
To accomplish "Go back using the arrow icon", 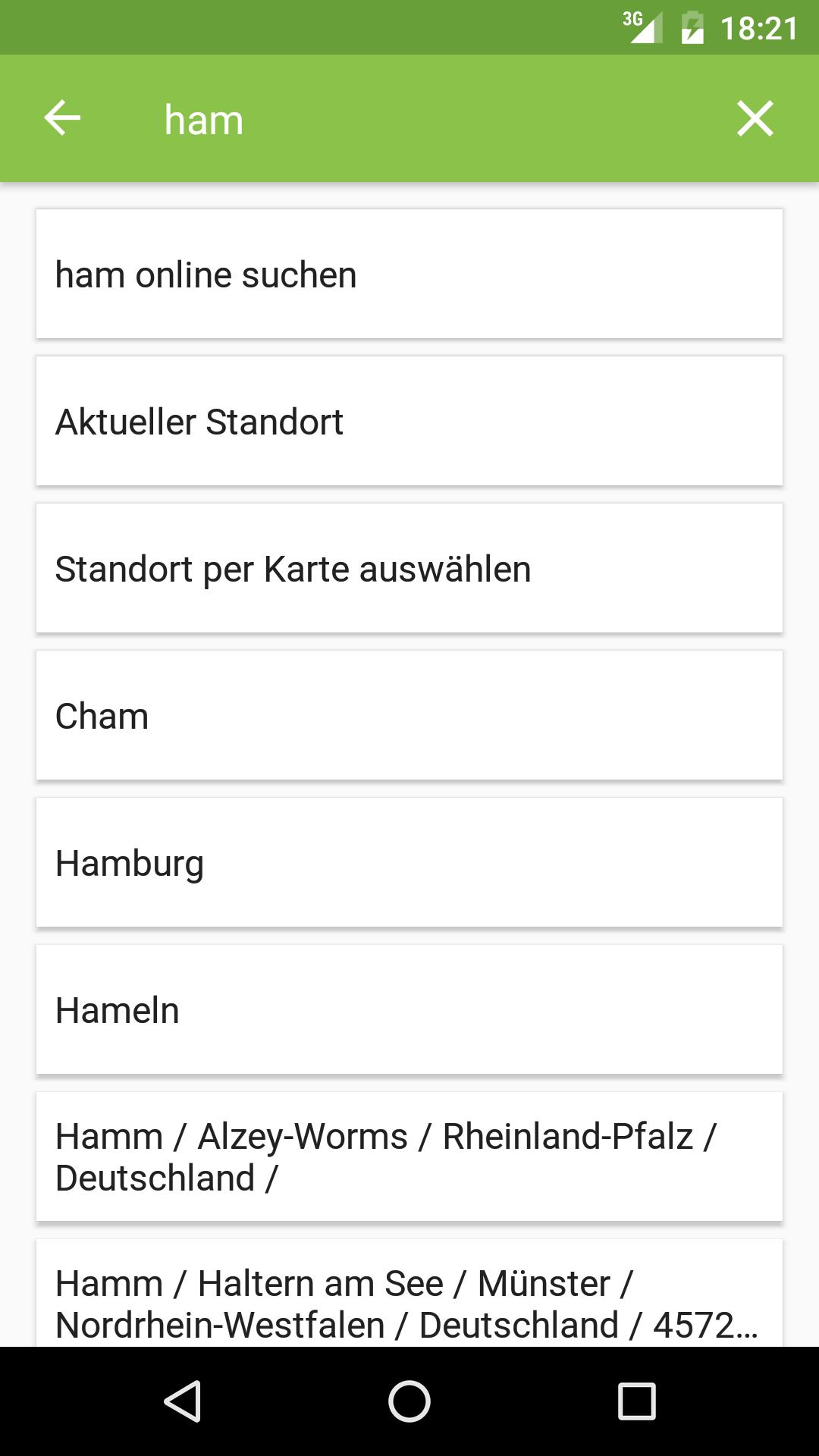I will click(62, 119).
